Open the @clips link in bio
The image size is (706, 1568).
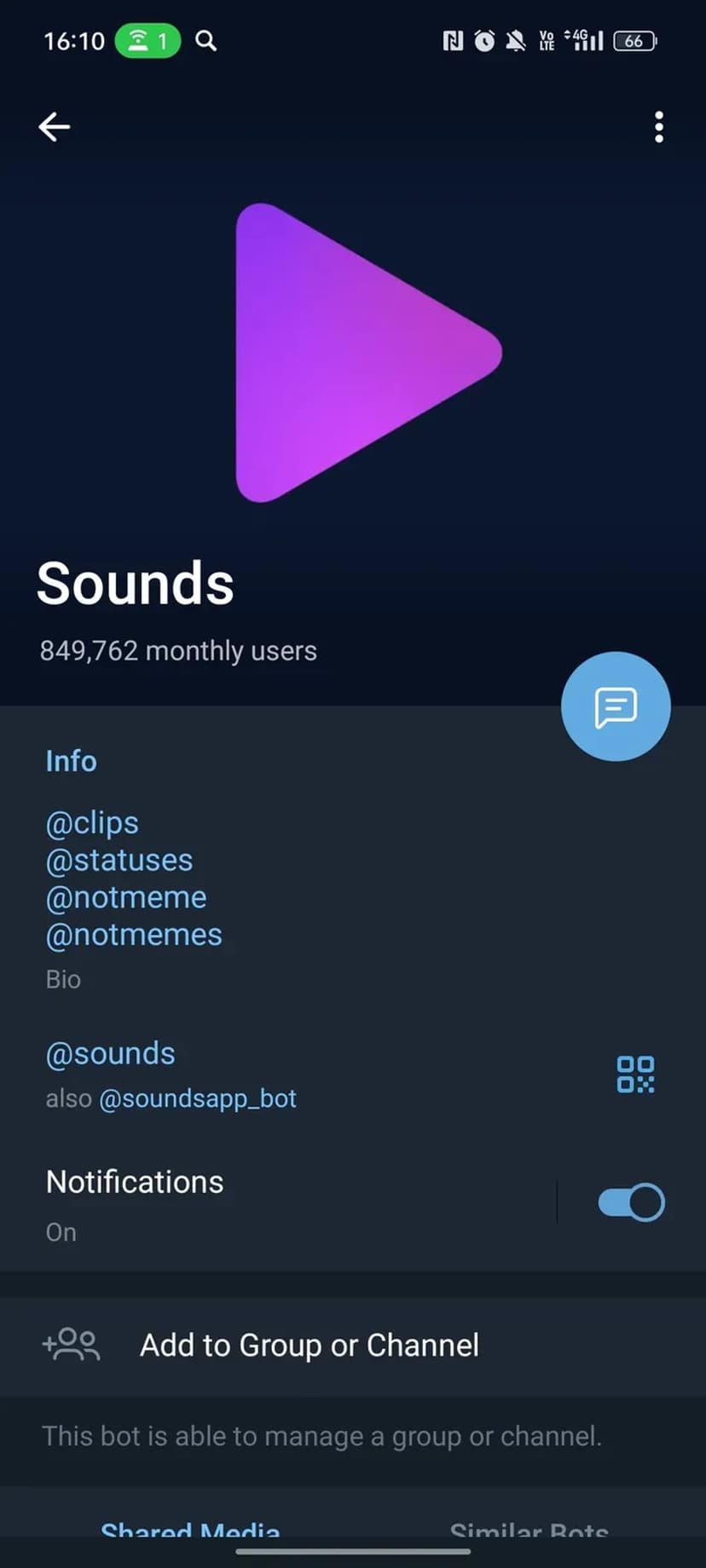coord(92,823)
